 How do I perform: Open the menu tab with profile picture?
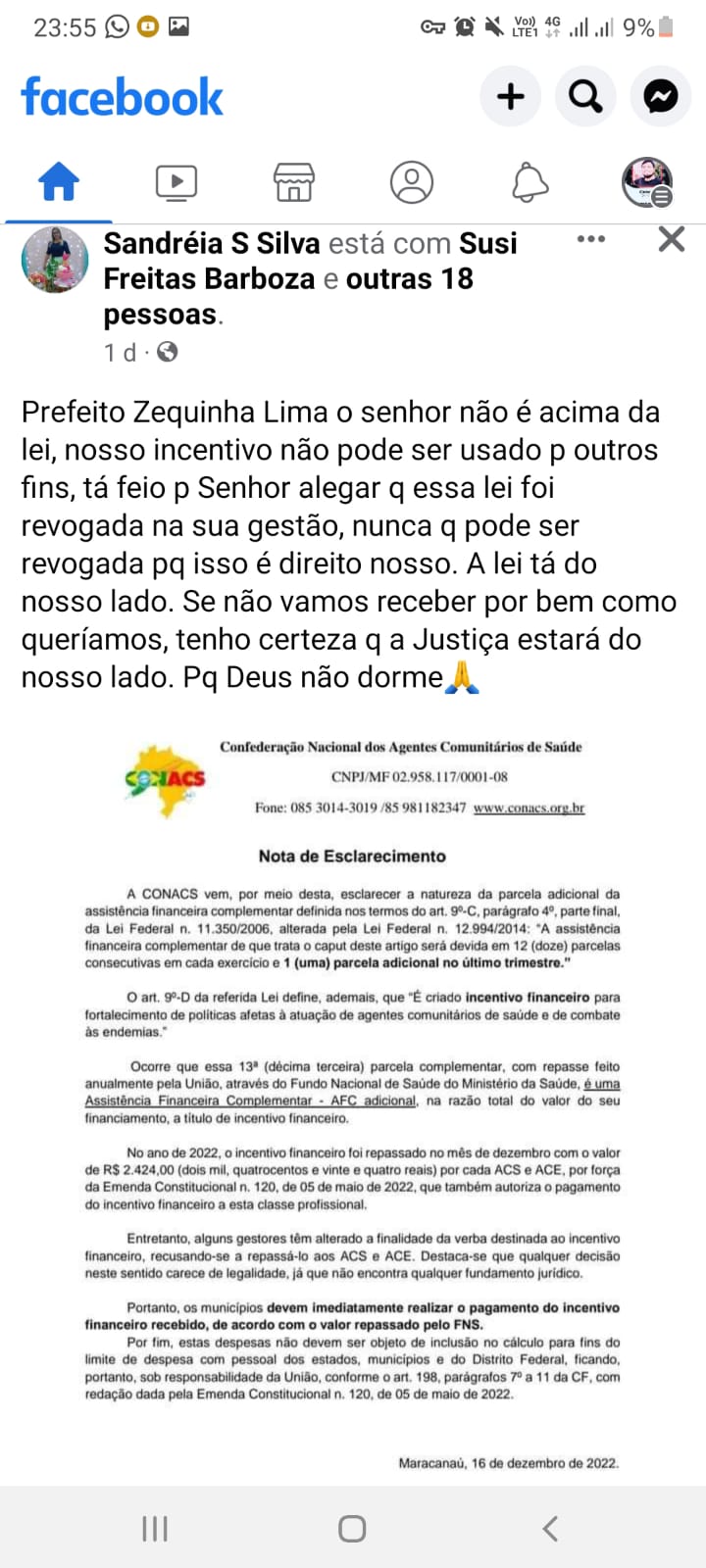647,182
